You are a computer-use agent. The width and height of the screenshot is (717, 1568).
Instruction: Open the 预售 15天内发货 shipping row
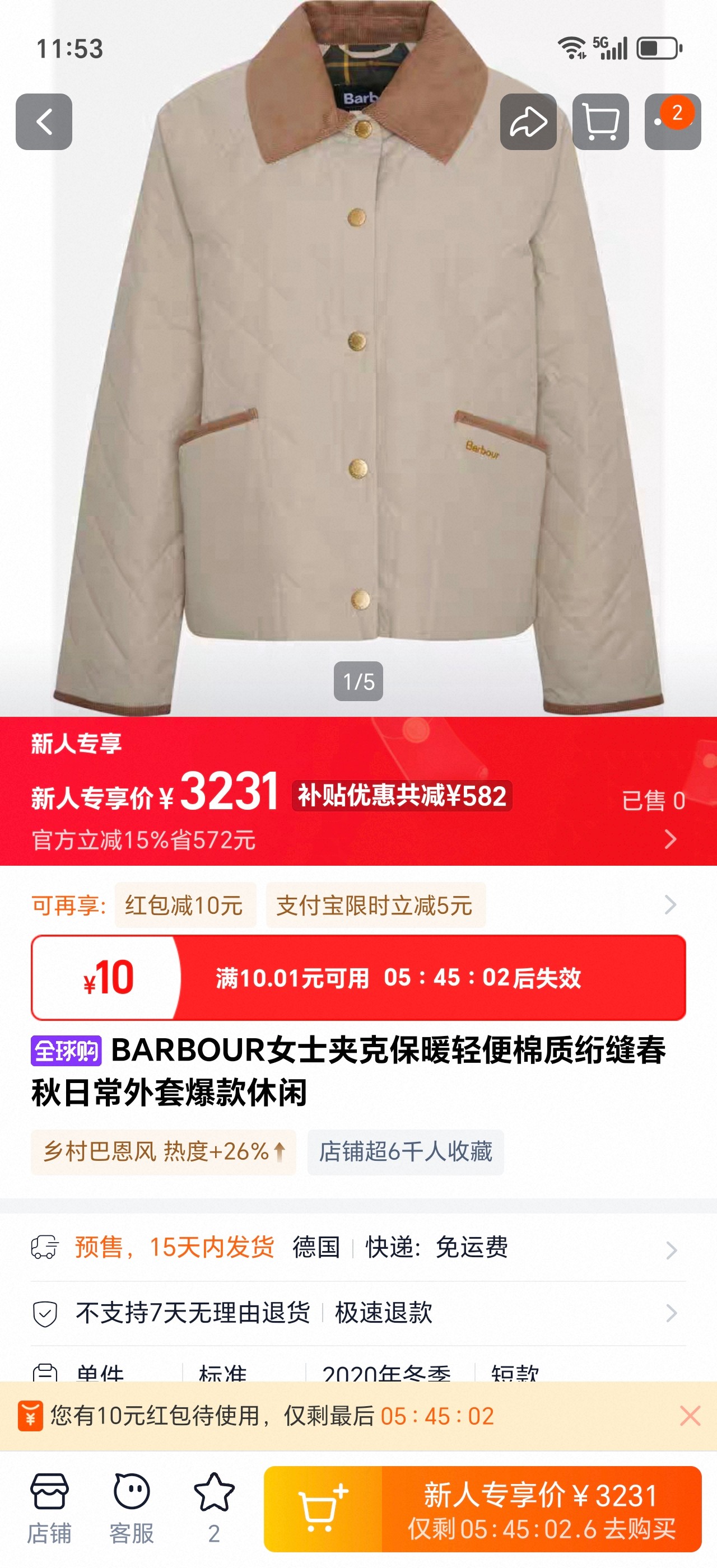[x=358, y=1247]
